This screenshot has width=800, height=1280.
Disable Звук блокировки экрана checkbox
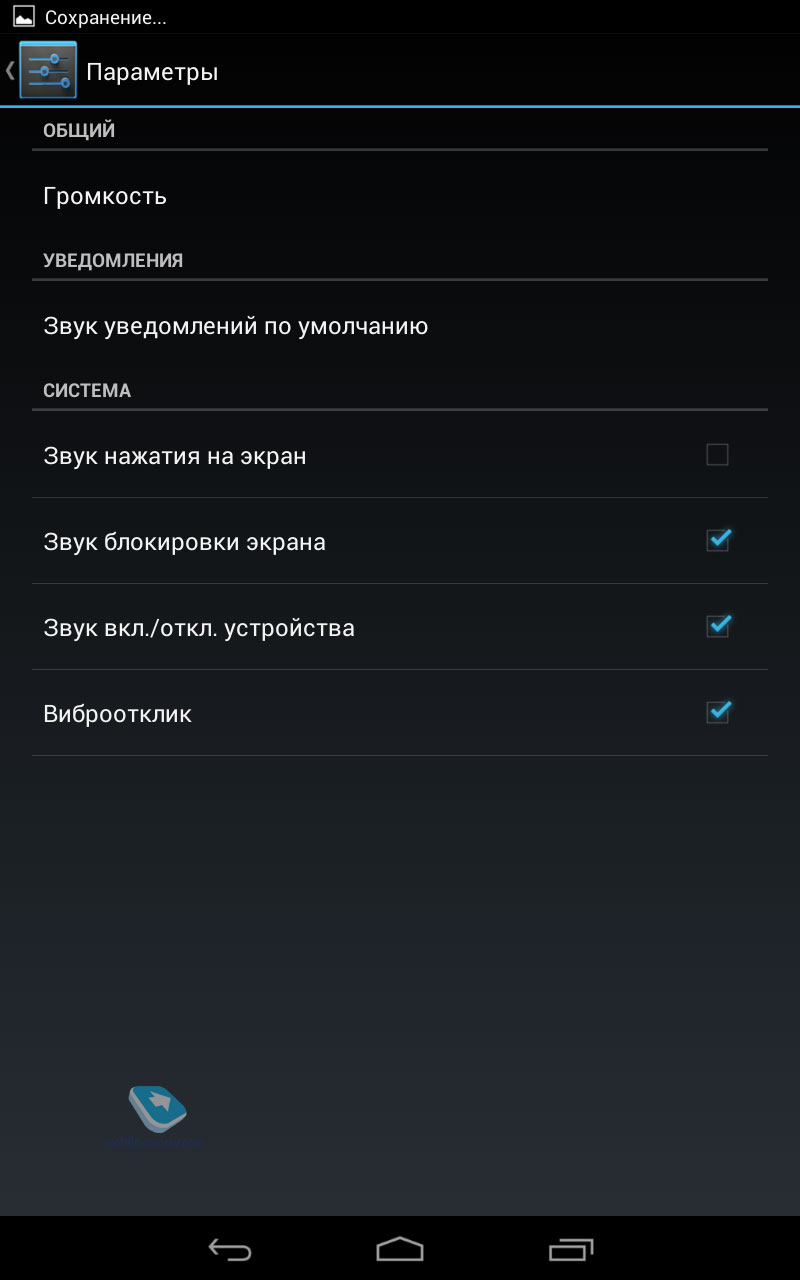(x=717, y=541)
